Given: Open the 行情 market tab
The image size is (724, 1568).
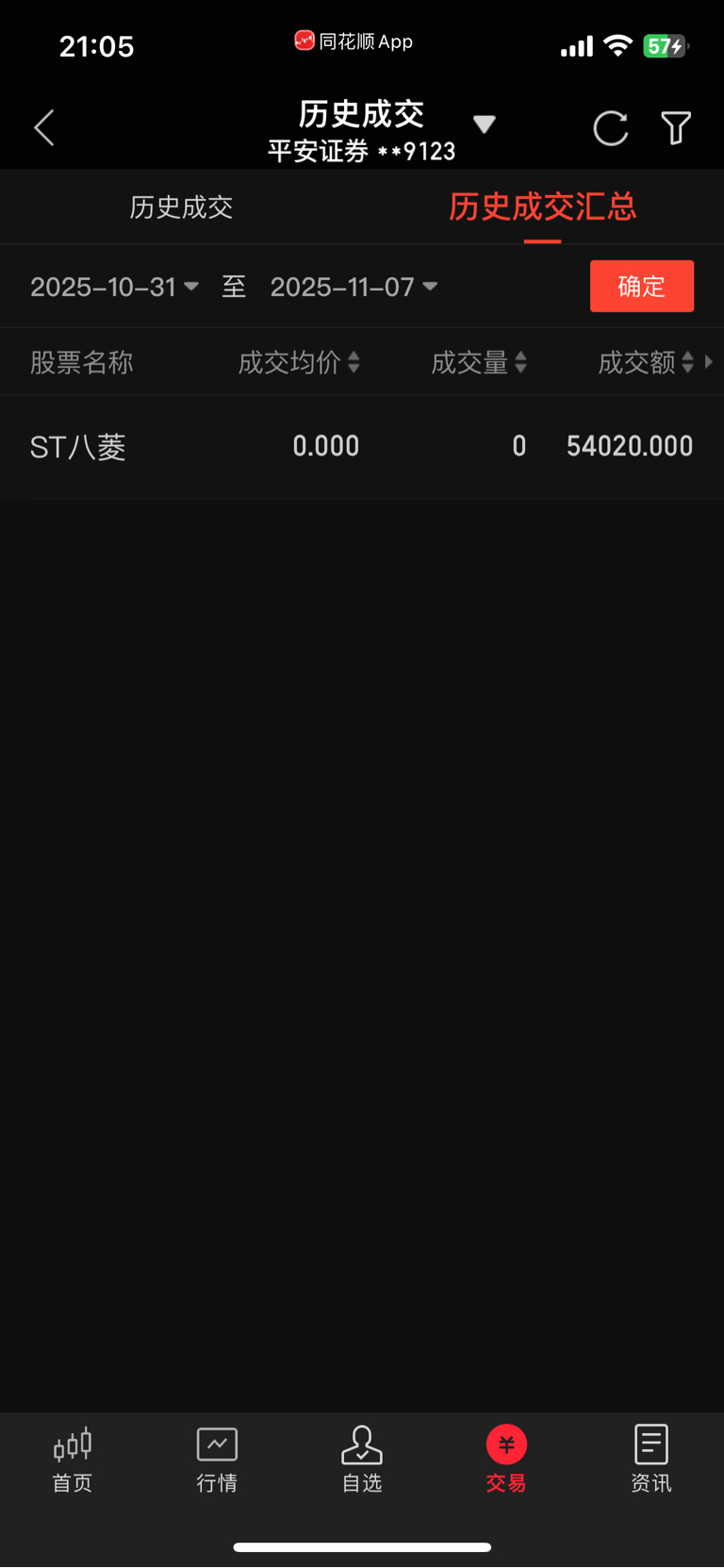Looking at the screenshot, I should click(x=217, y=1459).
